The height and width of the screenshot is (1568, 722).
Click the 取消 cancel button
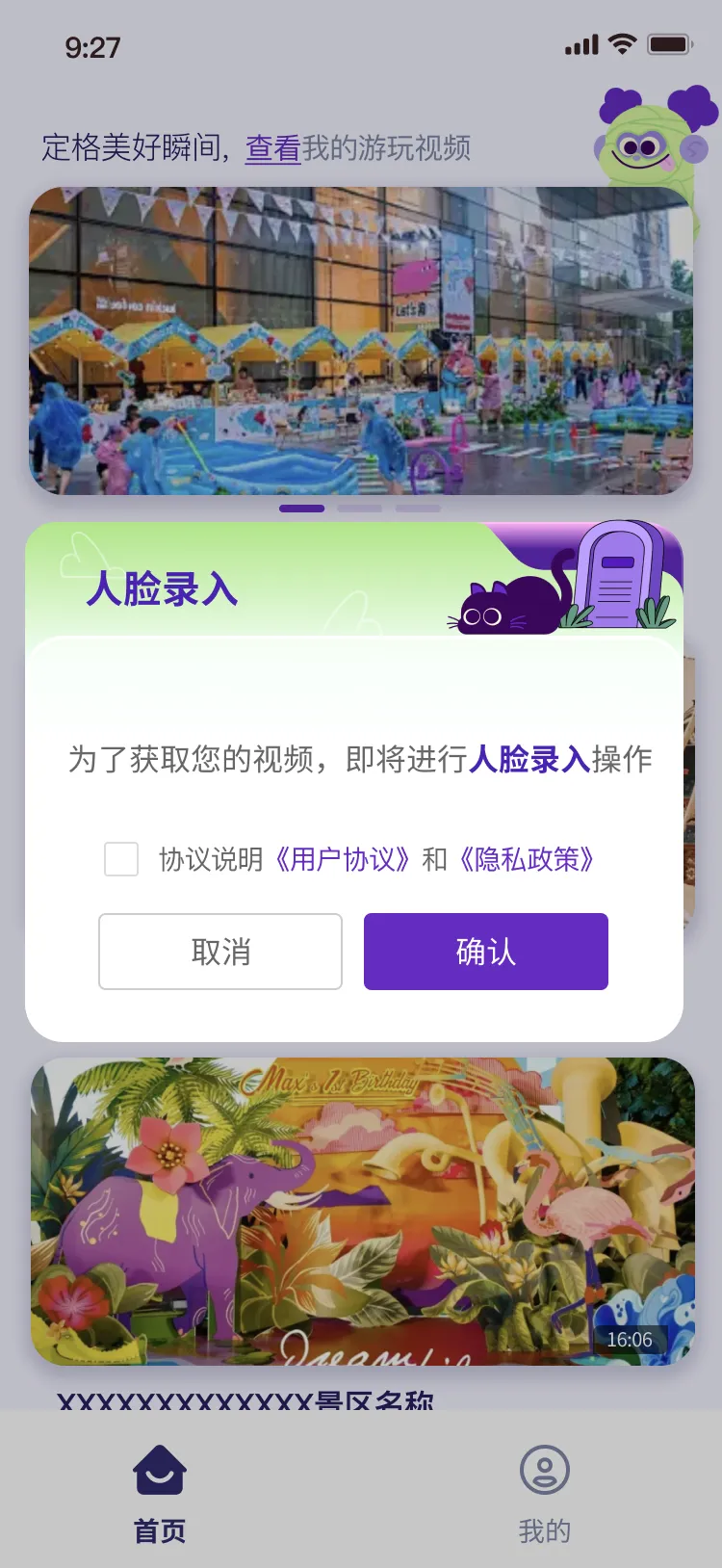coord(219,952)
